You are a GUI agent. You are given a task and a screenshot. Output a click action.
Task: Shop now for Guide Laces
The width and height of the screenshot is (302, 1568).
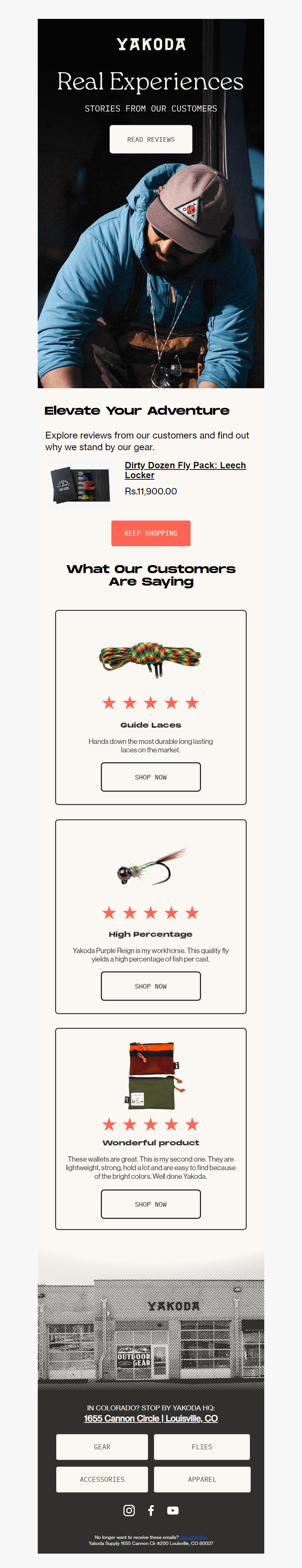(151, 777)
